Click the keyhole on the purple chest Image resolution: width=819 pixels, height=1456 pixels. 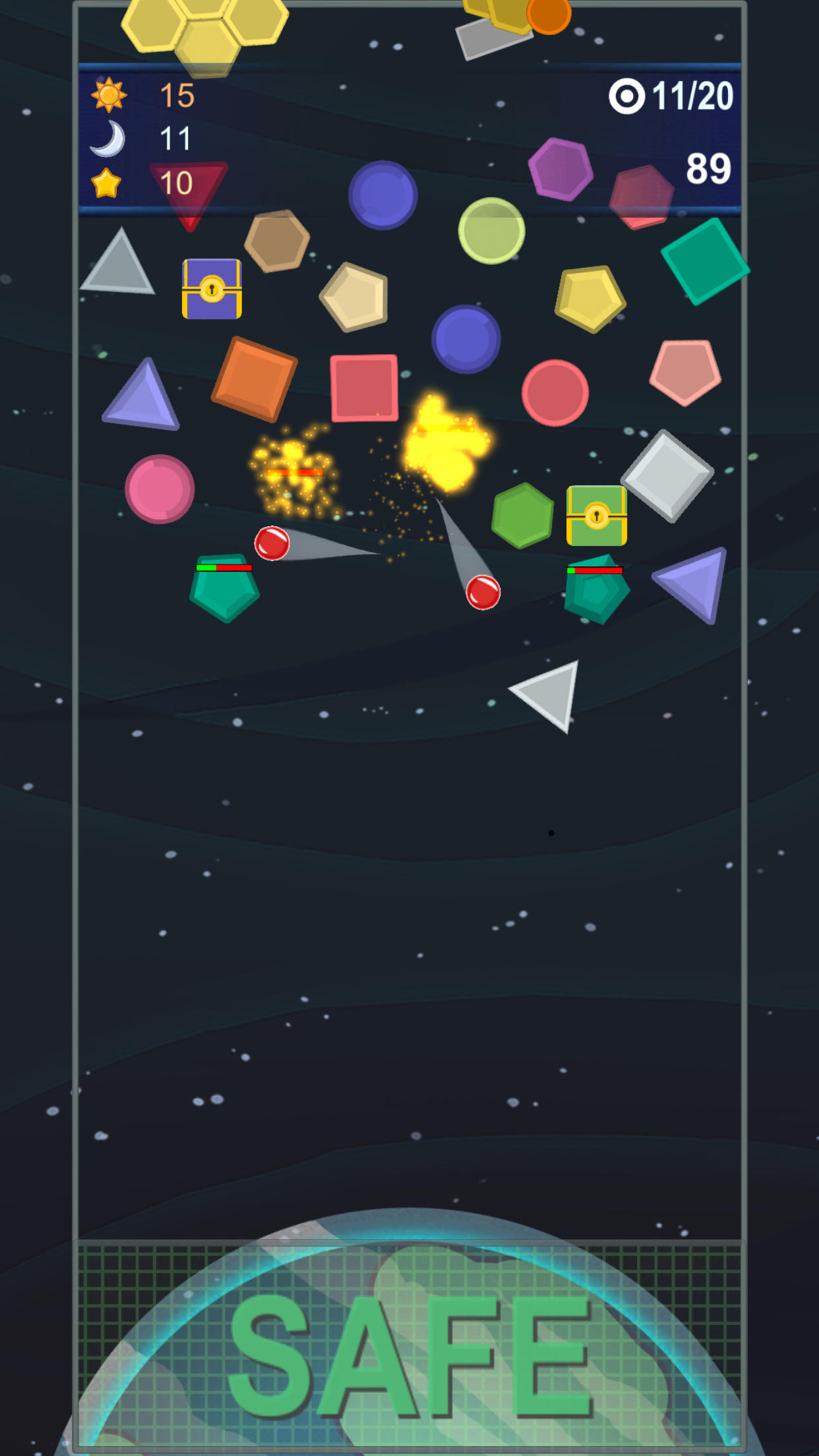click(211, 289)
